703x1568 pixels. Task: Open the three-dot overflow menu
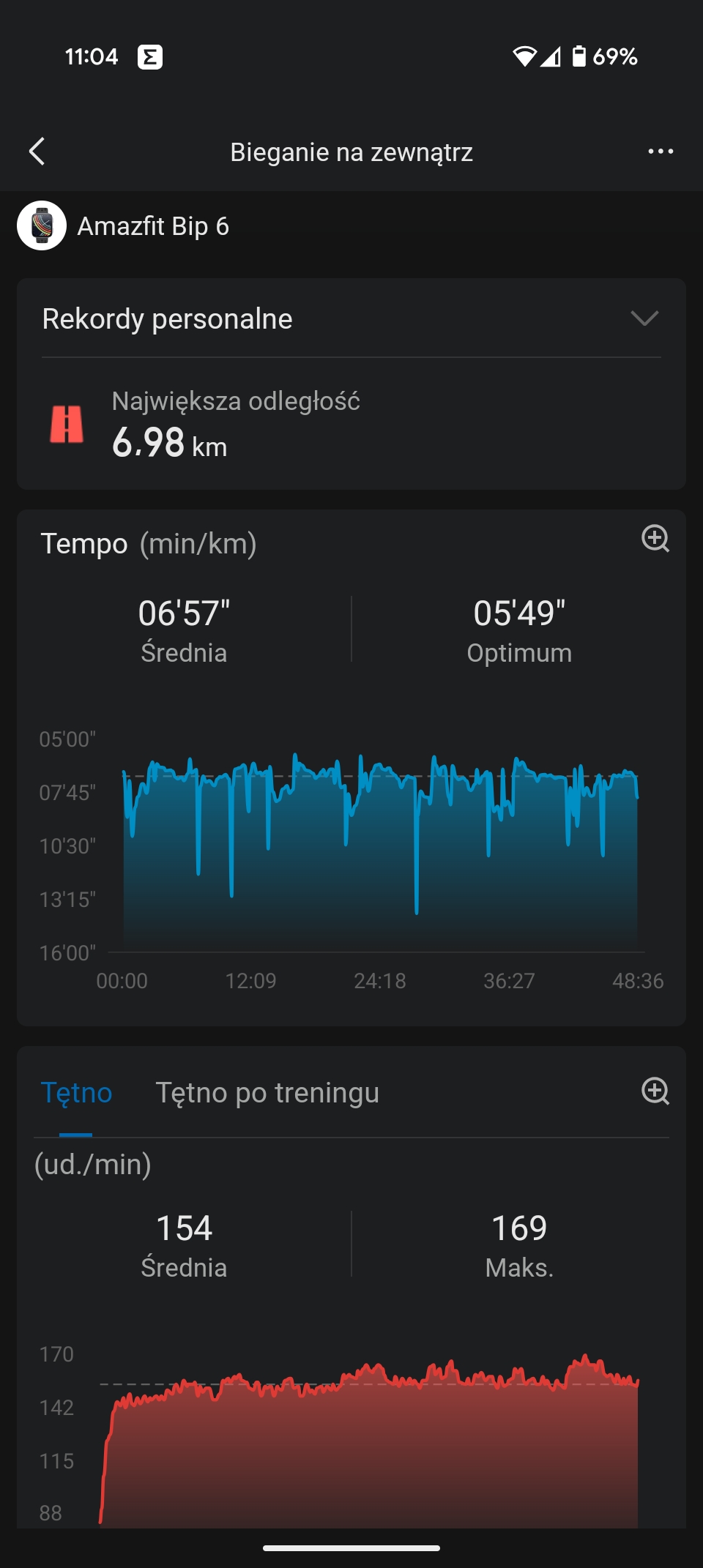tap(660, 152)
